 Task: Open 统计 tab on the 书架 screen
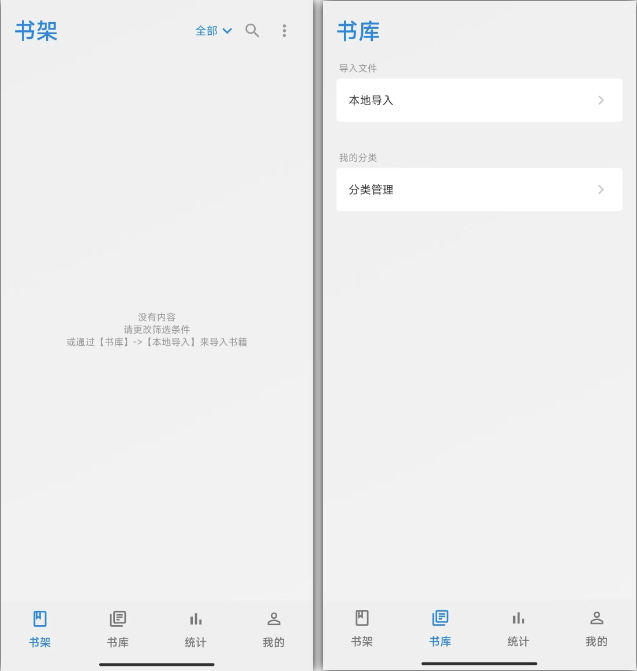point(196,628)
